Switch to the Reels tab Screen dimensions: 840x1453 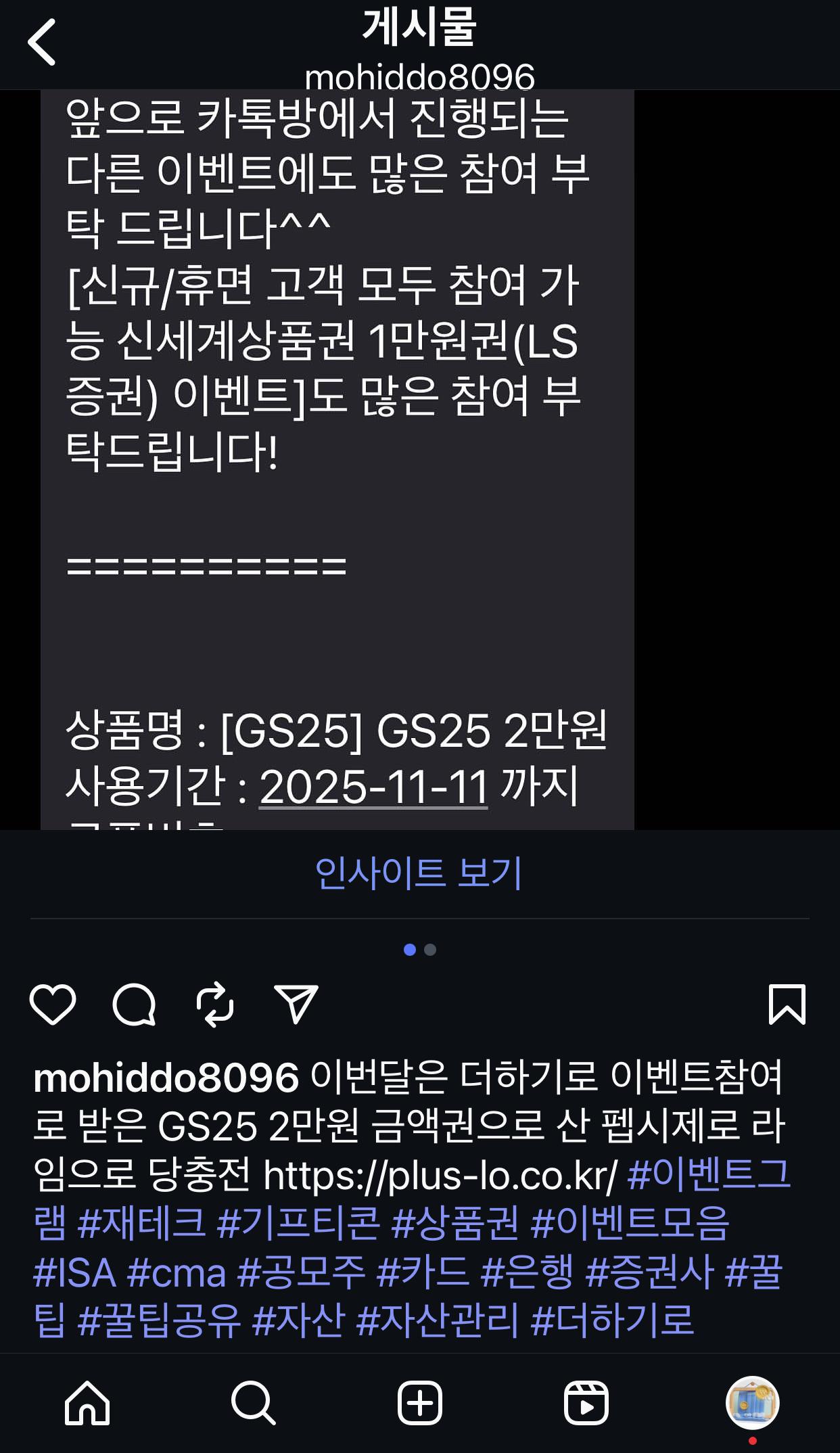[586, 1403]
